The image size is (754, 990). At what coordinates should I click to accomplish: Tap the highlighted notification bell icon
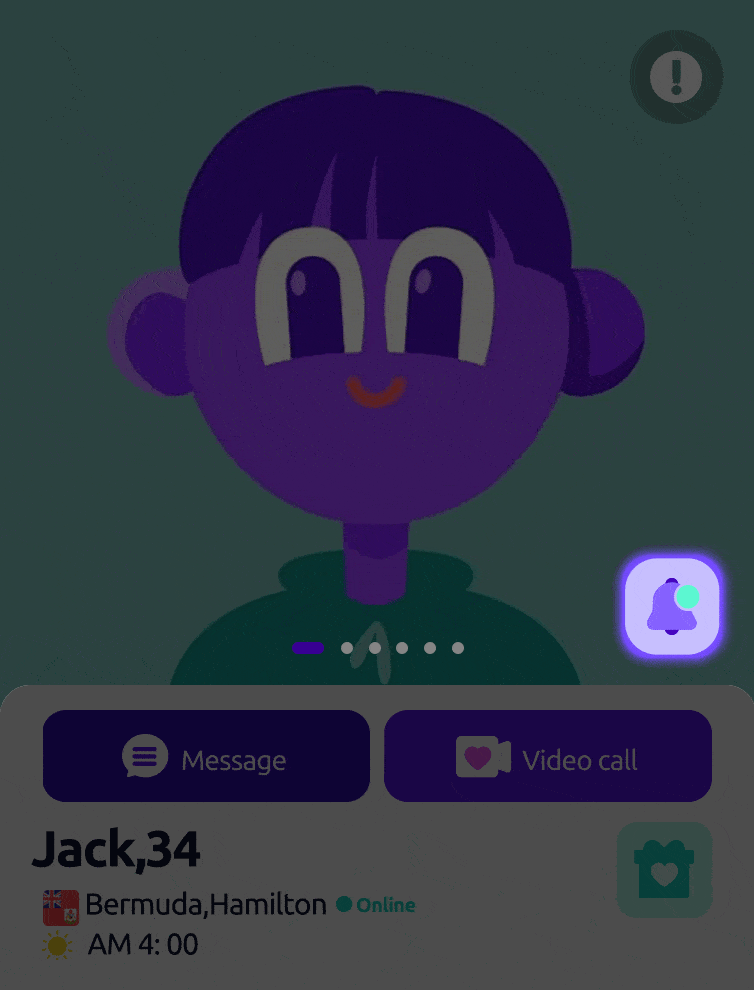pyautogui.click(x=672, y=607)
